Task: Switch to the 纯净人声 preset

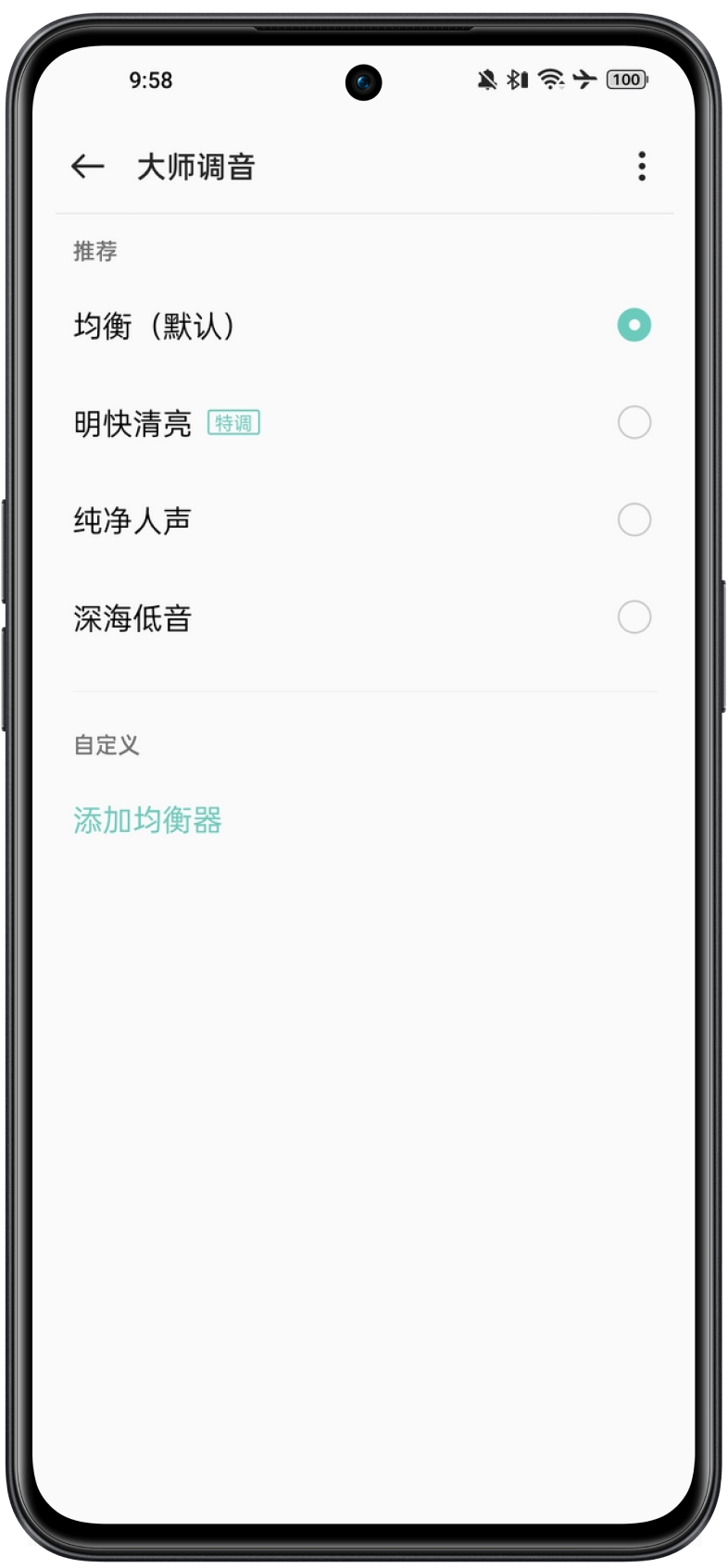Action: point(634,520)
